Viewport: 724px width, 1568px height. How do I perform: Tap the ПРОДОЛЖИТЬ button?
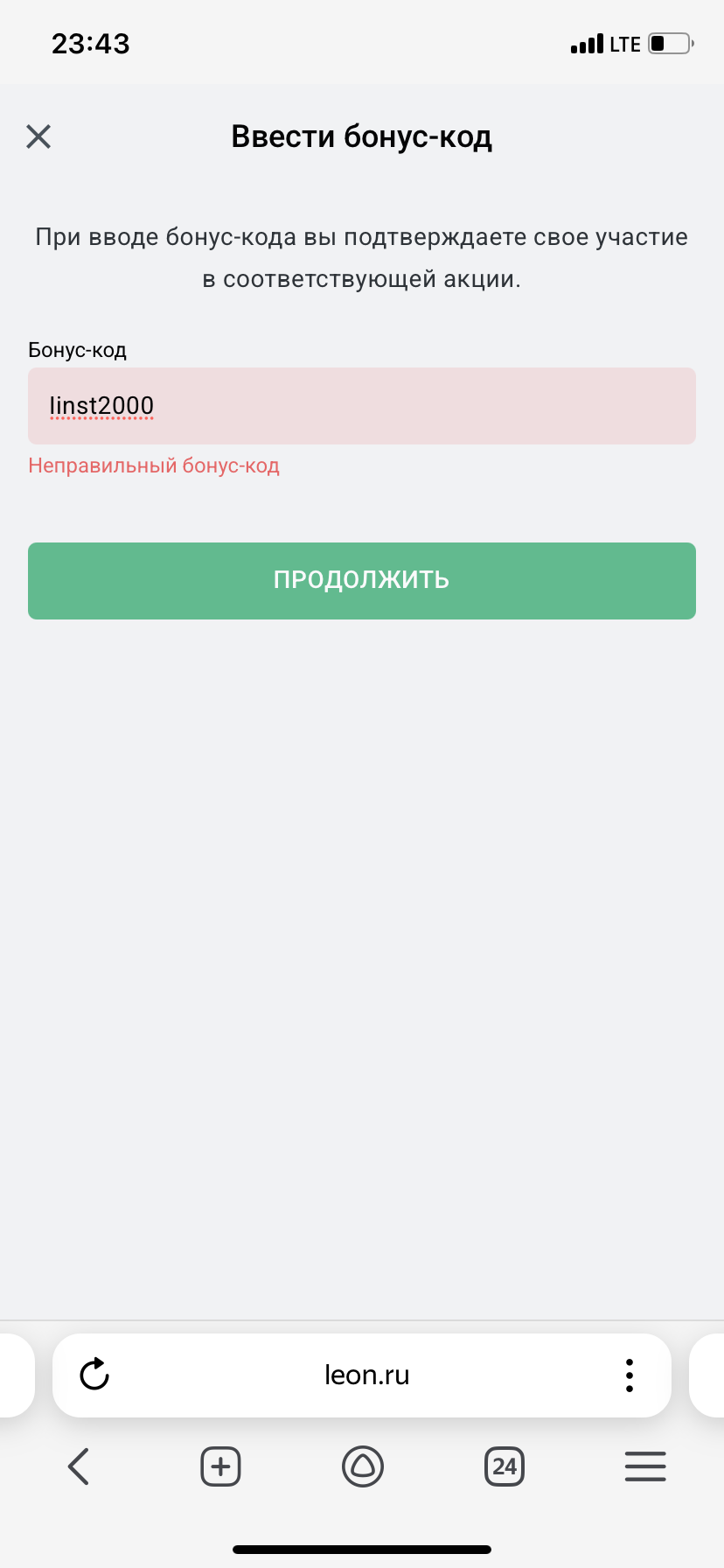pyautogui.click(x=362, y=581)
